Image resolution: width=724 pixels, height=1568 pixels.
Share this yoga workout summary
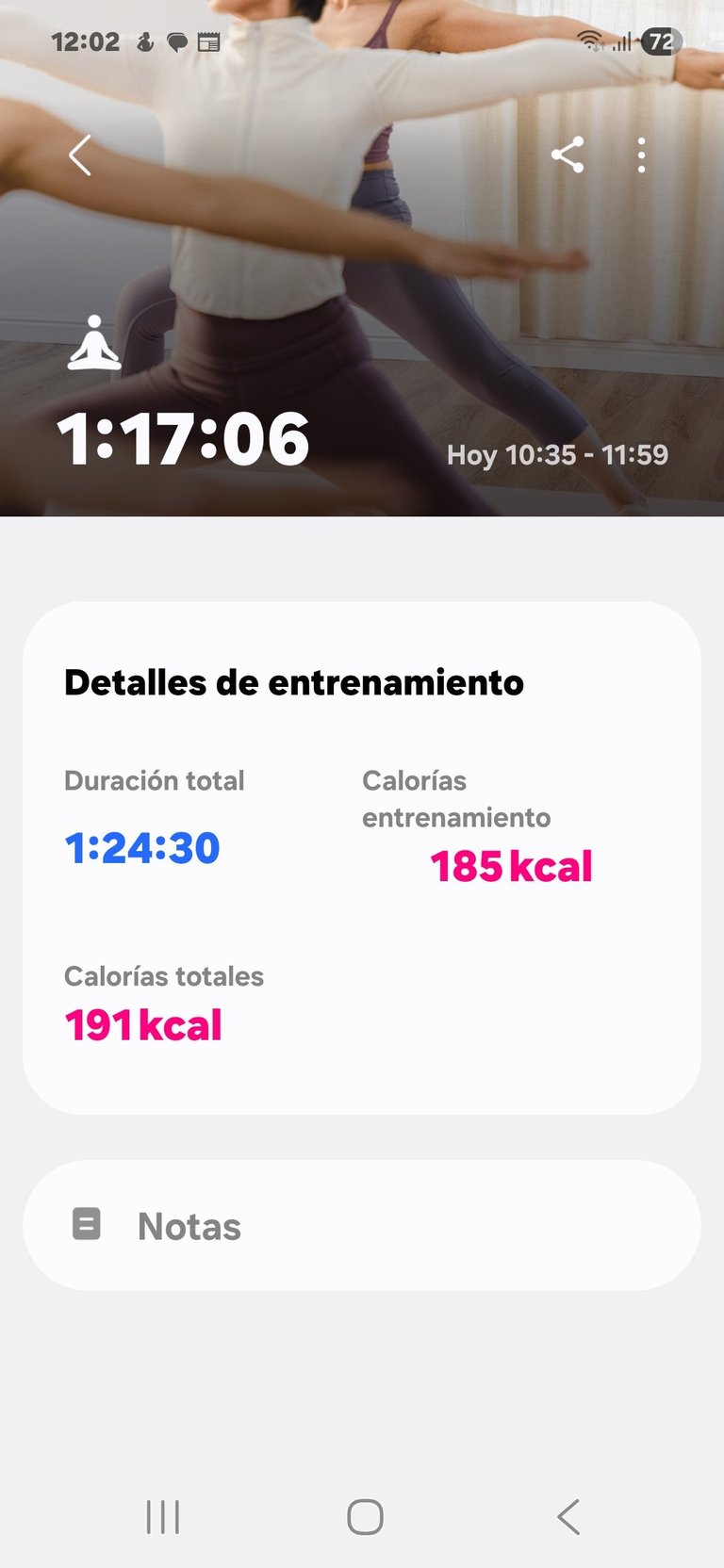point(568,155)
